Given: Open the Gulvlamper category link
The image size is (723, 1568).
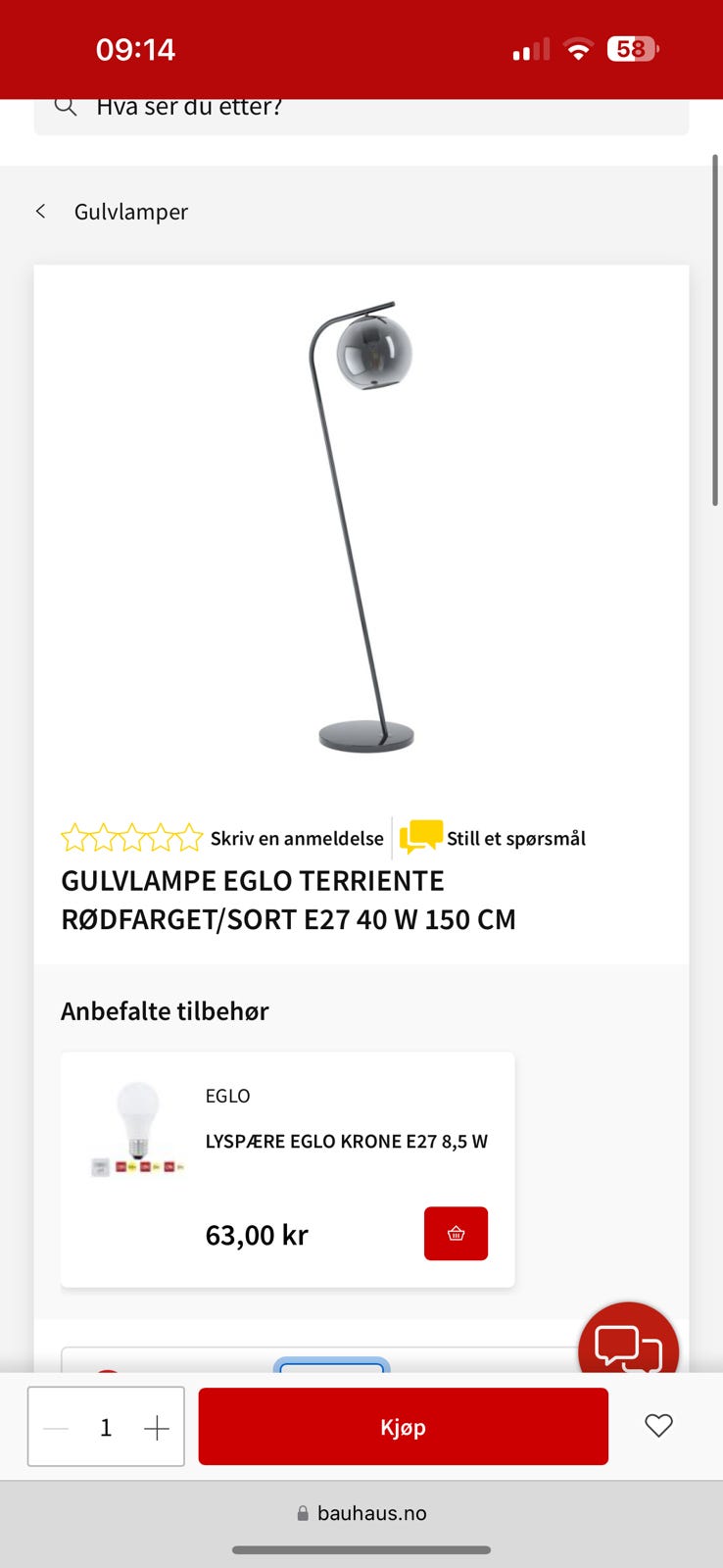Looking at the screenshot, I should coord(131,211).
